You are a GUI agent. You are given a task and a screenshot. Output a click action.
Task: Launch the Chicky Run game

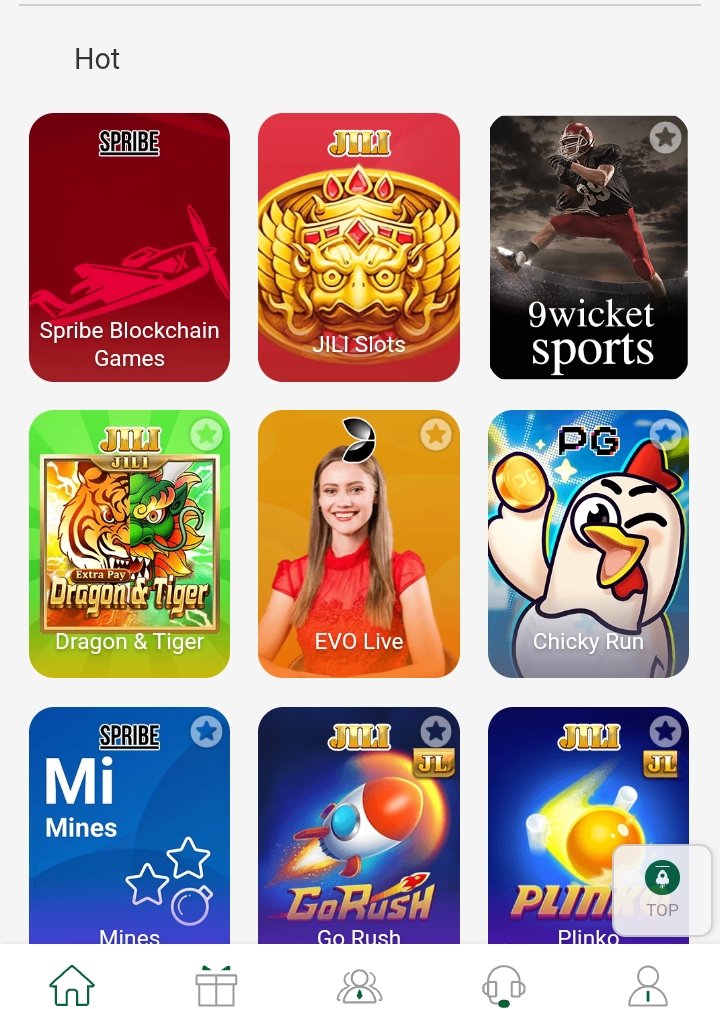588,545
